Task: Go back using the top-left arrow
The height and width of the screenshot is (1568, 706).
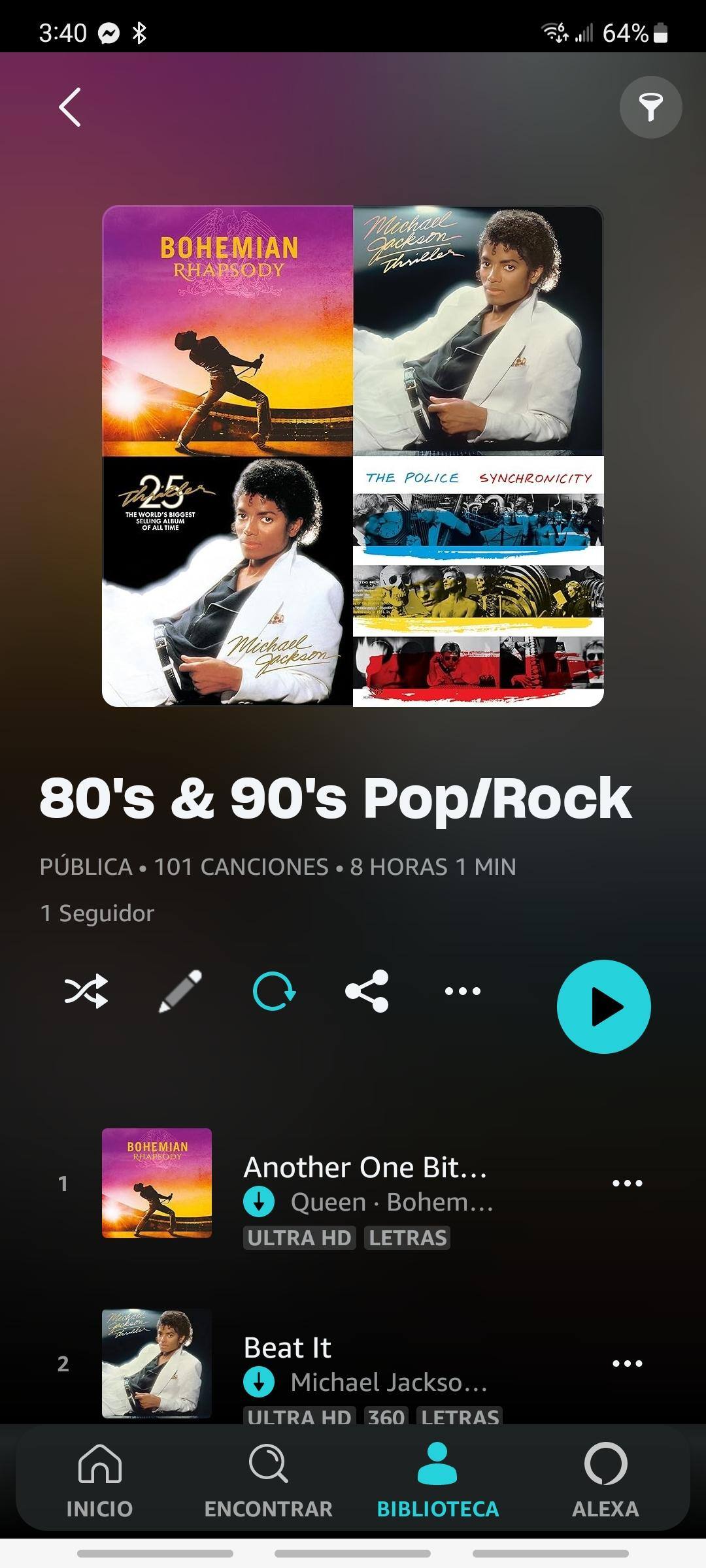Action: point(70,107)
